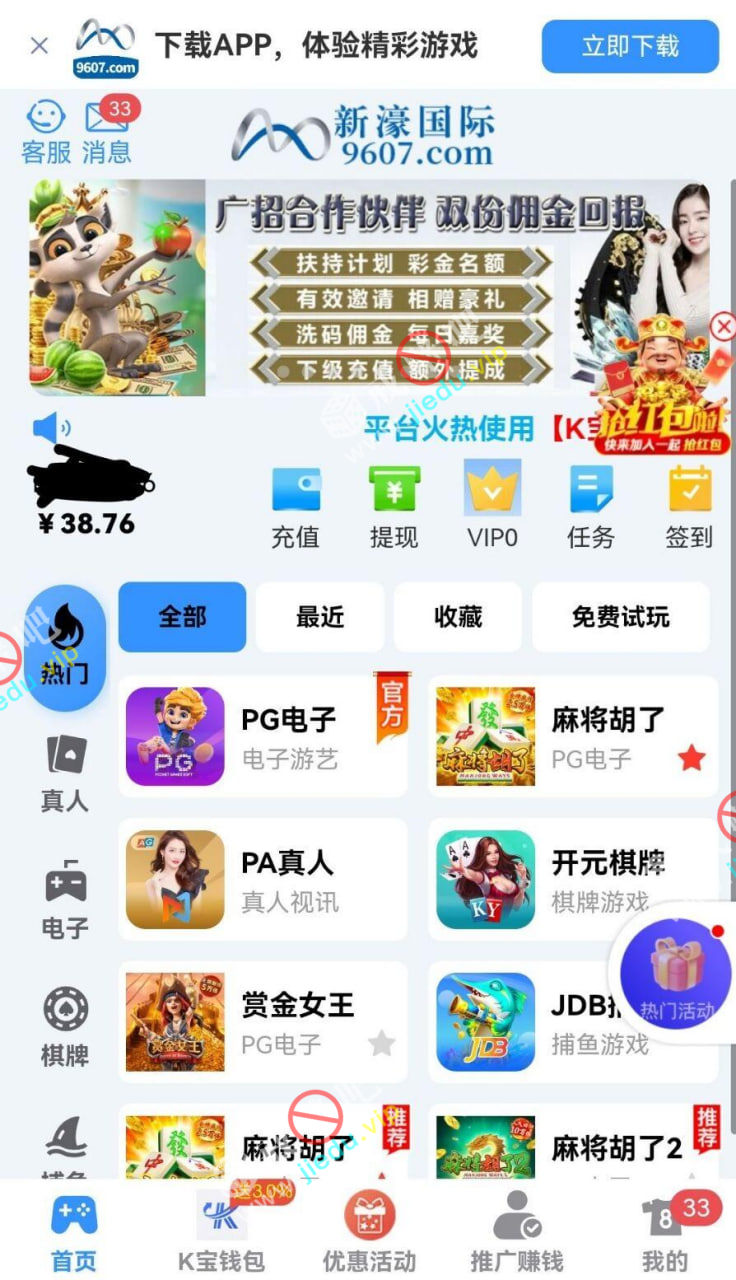Screen dimensions: 736x1280
Task: Show 免费试玩 free trial games
Action: tap(621, 617)
